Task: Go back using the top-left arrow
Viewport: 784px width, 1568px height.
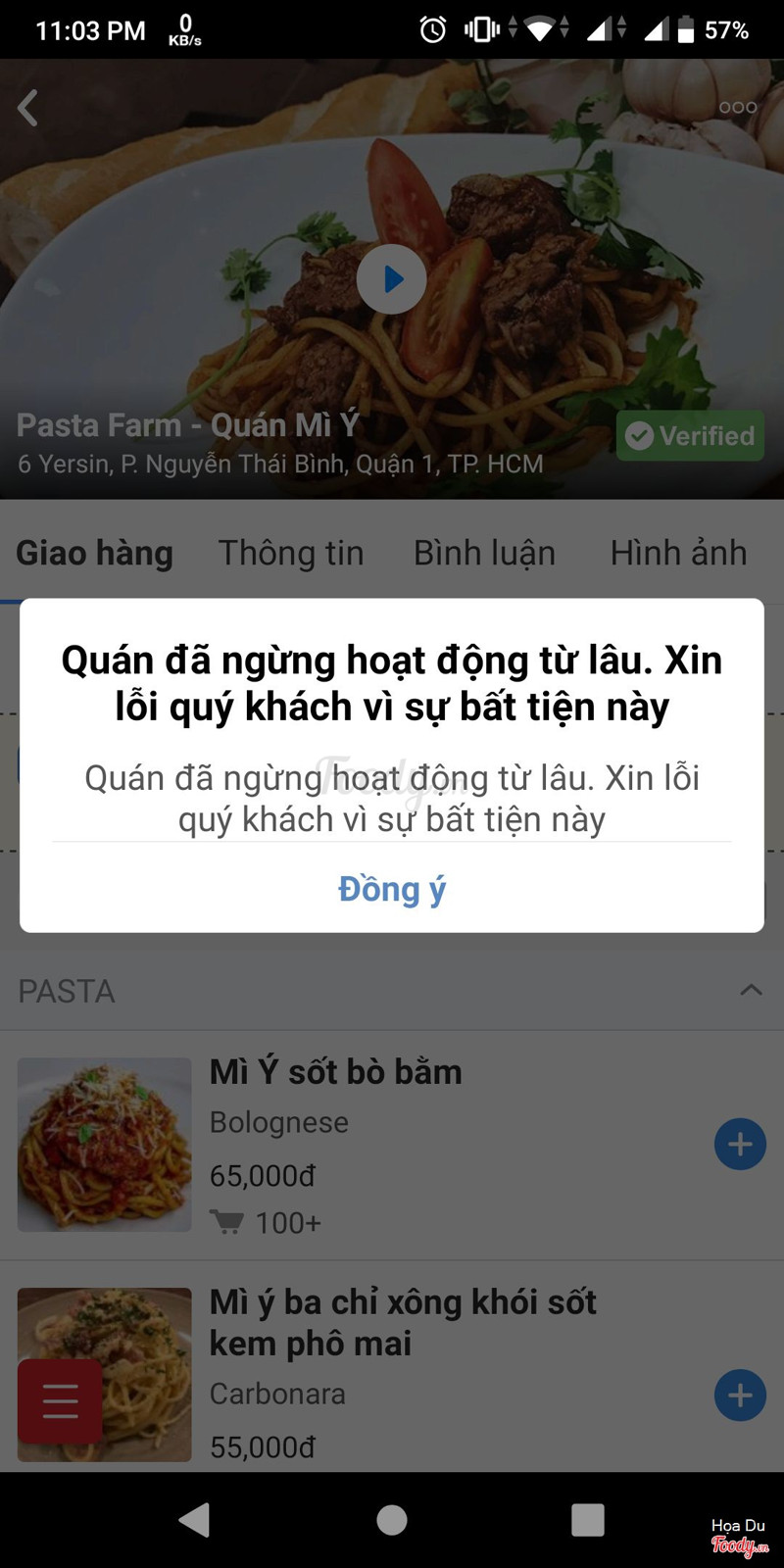Action: point(28,108)
